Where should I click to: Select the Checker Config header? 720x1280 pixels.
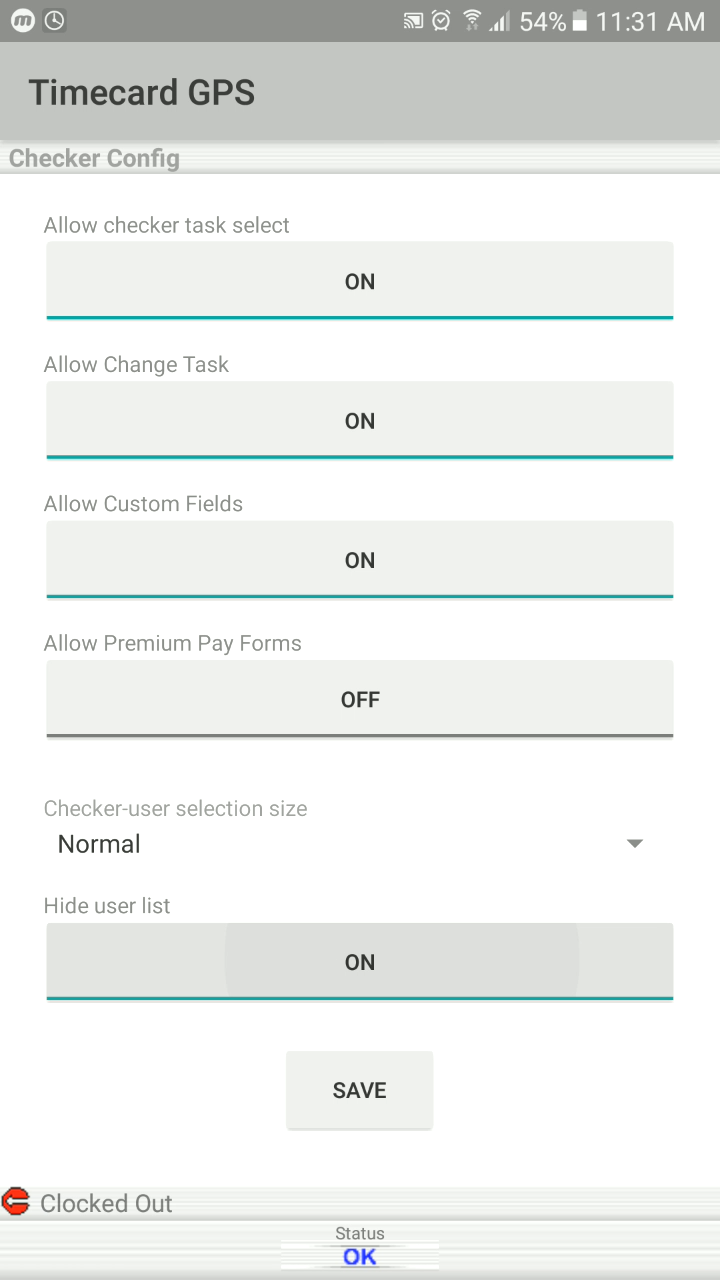tap(93, 158)
